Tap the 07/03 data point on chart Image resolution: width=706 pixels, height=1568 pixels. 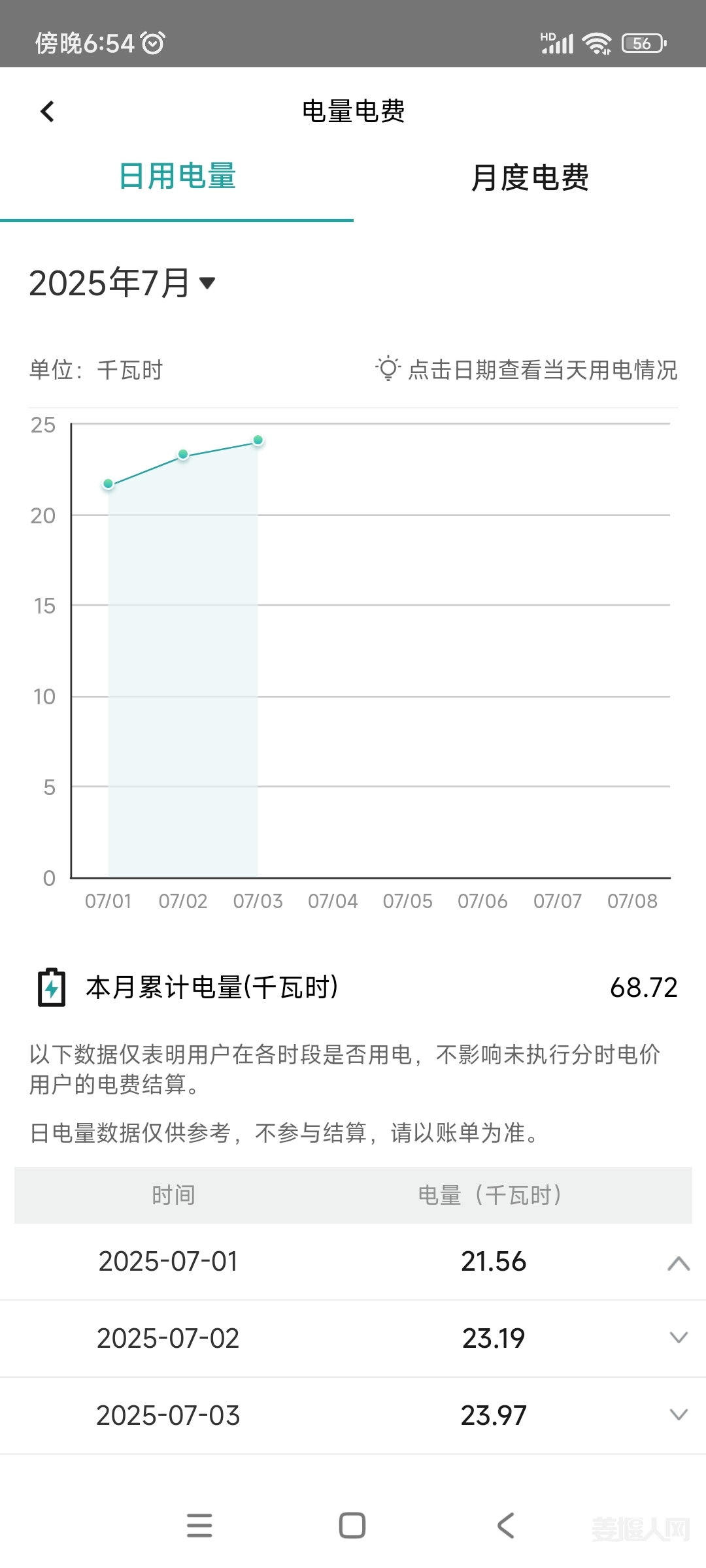click(258, 440)
